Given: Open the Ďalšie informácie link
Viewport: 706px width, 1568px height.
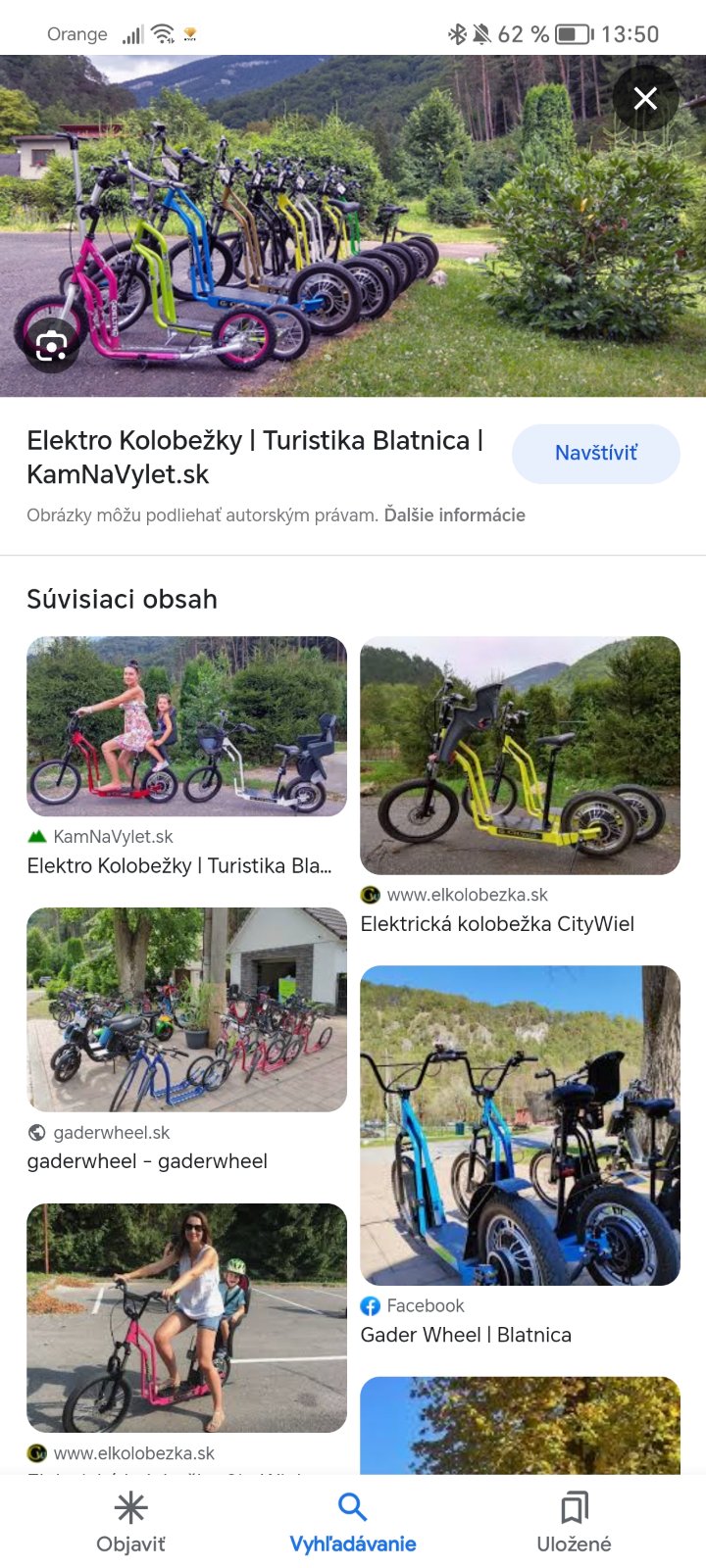Looking at the screenshot, I should [x=454, y=514].
